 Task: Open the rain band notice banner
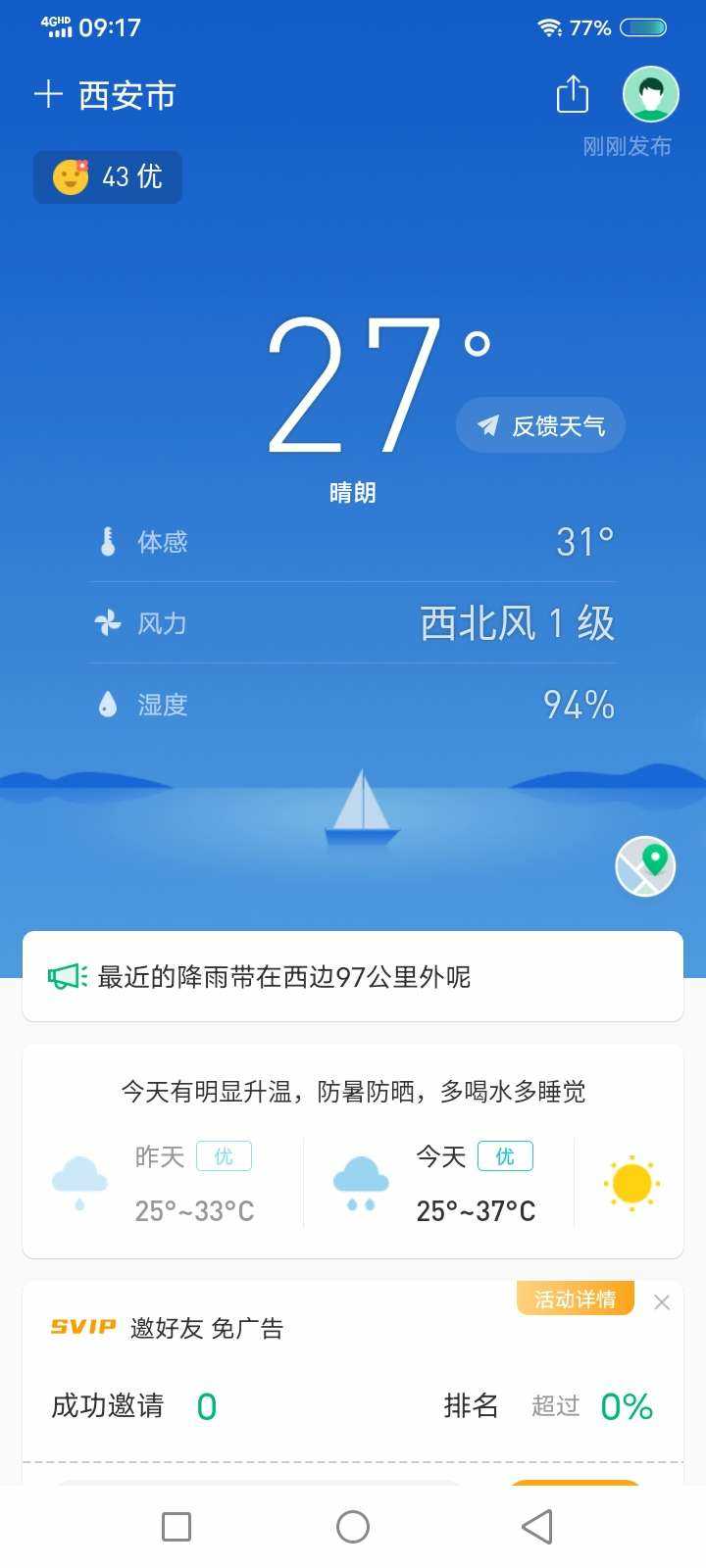click(x=353, y=977)
